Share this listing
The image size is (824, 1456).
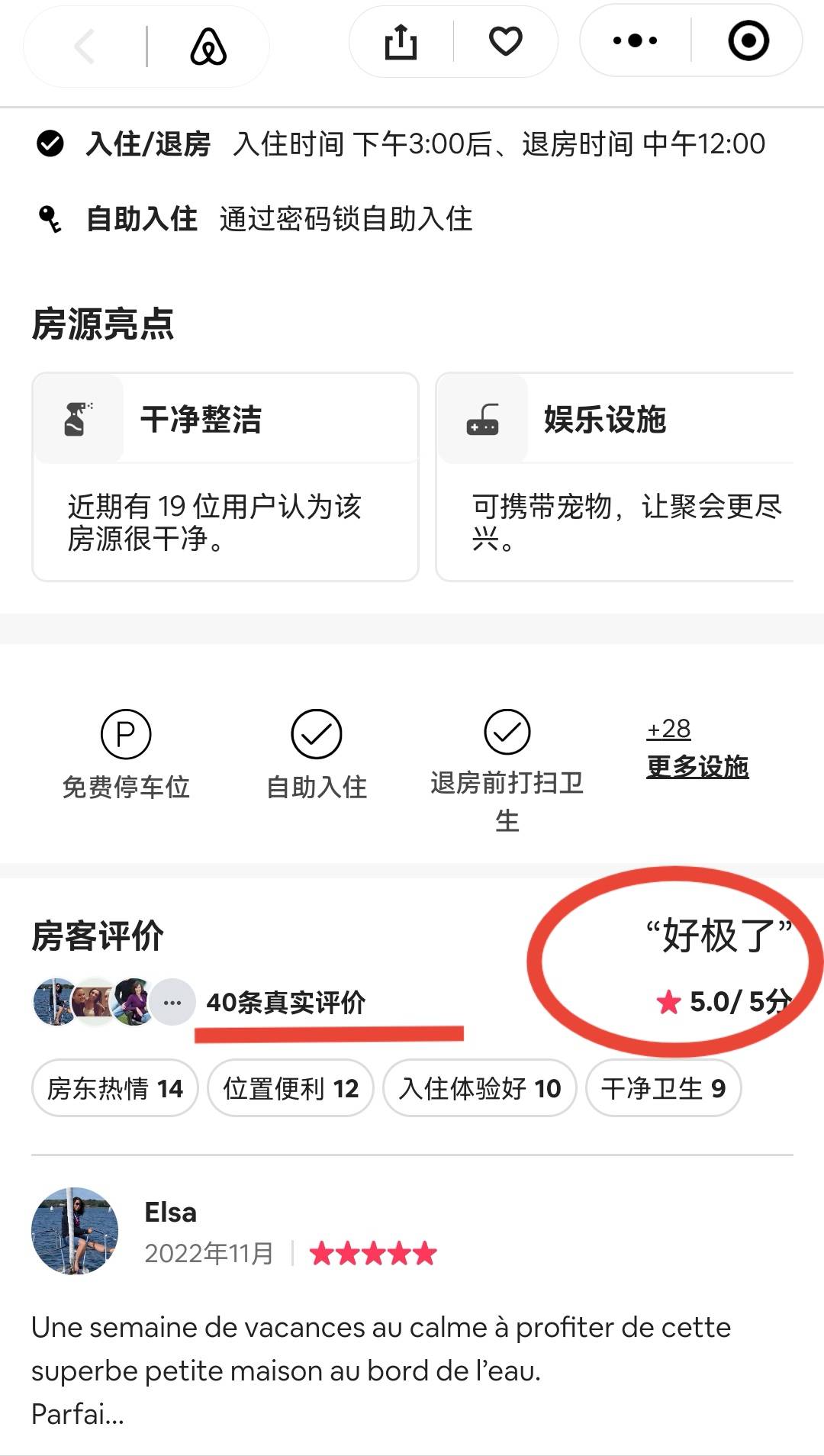click(401, 42)
